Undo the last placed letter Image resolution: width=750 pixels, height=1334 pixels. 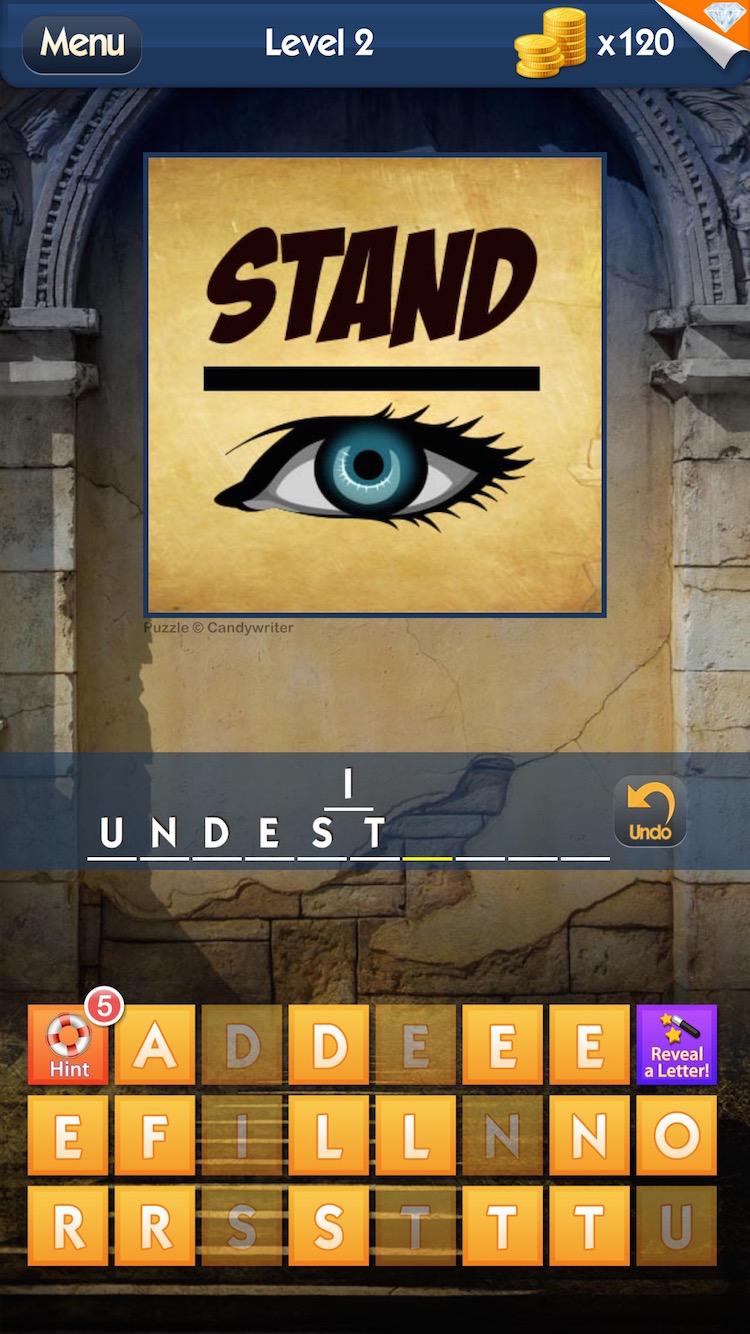(x=650, y=811)
